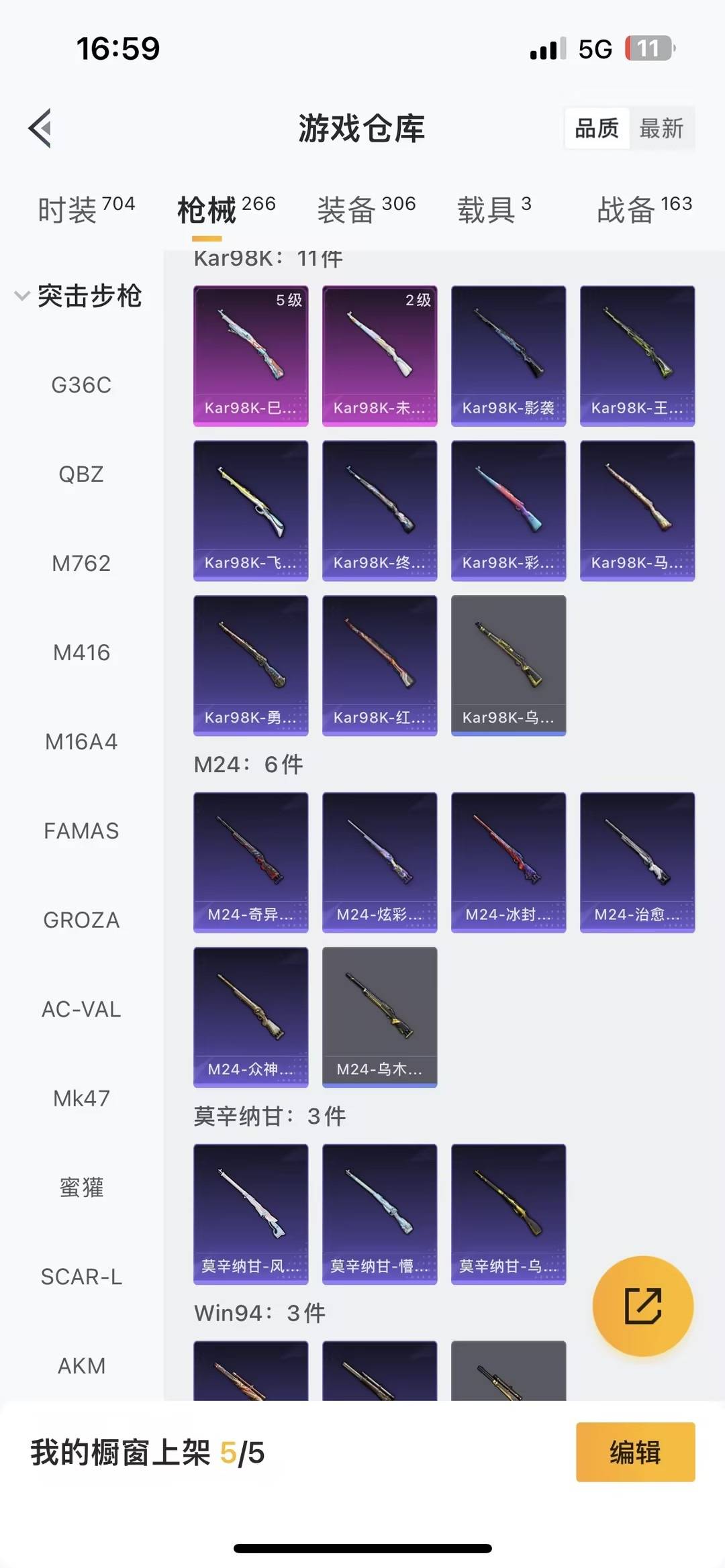This screenshot has height=1568, width=725.
Task: Switch to the 装备 tab
Action: [x=366, y=209]
